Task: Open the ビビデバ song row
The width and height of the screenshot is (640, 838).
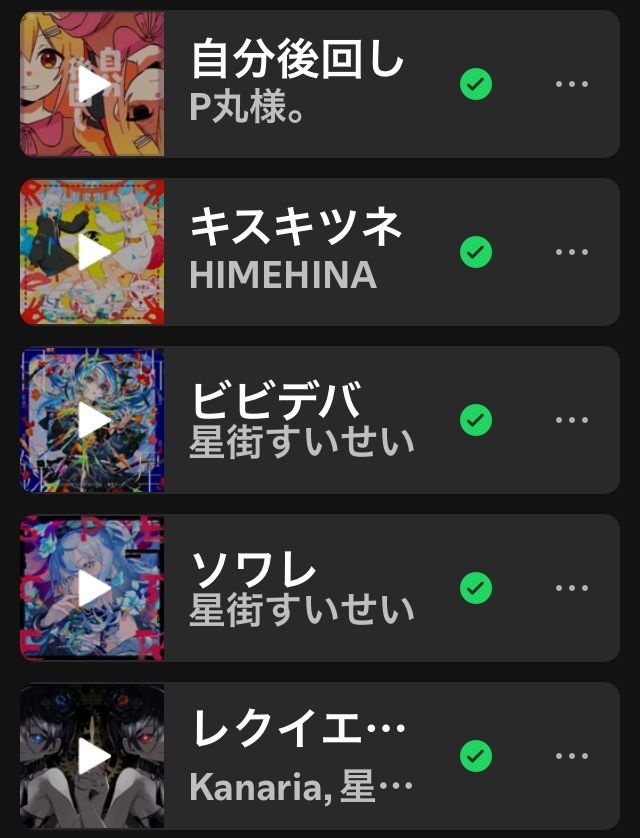Action: [300, 420]
